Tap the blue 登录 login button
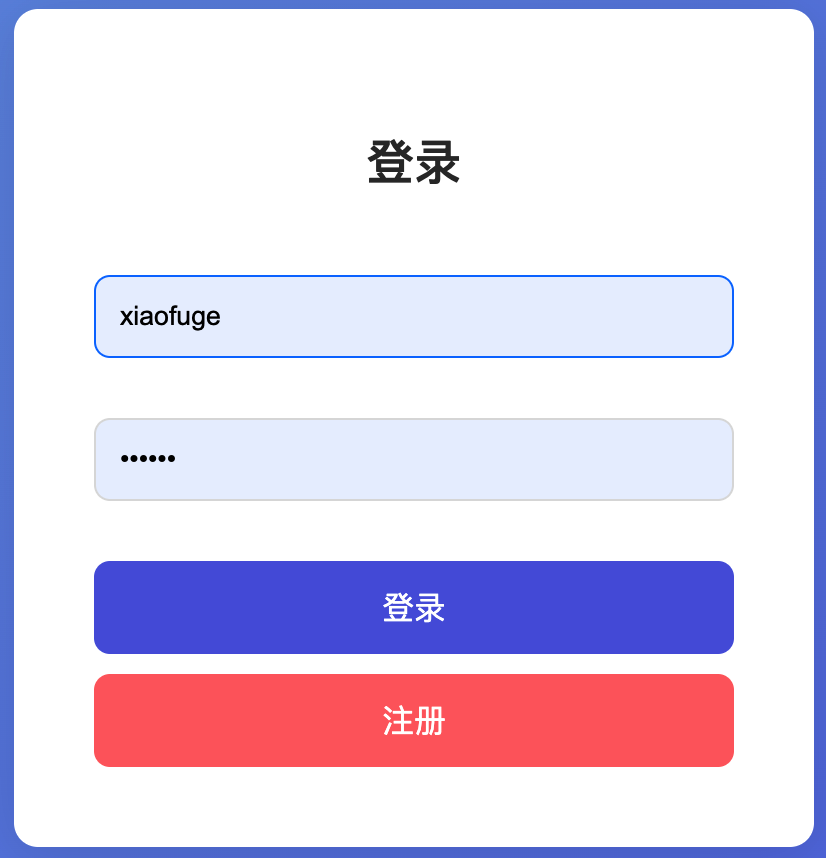 (413, 607)
